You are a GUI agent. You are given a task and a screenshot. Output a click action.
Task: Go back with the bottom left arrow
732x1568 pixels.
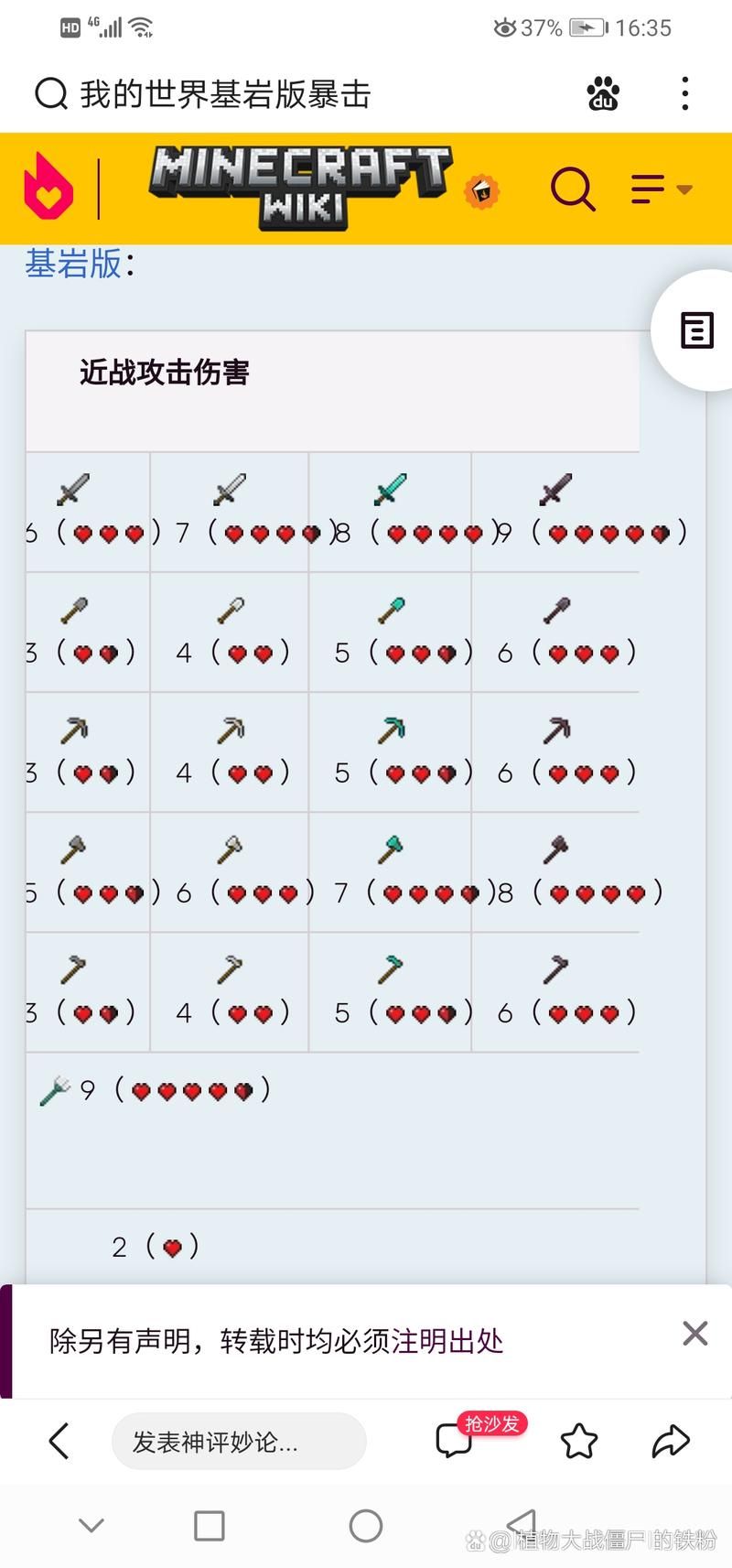[59, 1441]
